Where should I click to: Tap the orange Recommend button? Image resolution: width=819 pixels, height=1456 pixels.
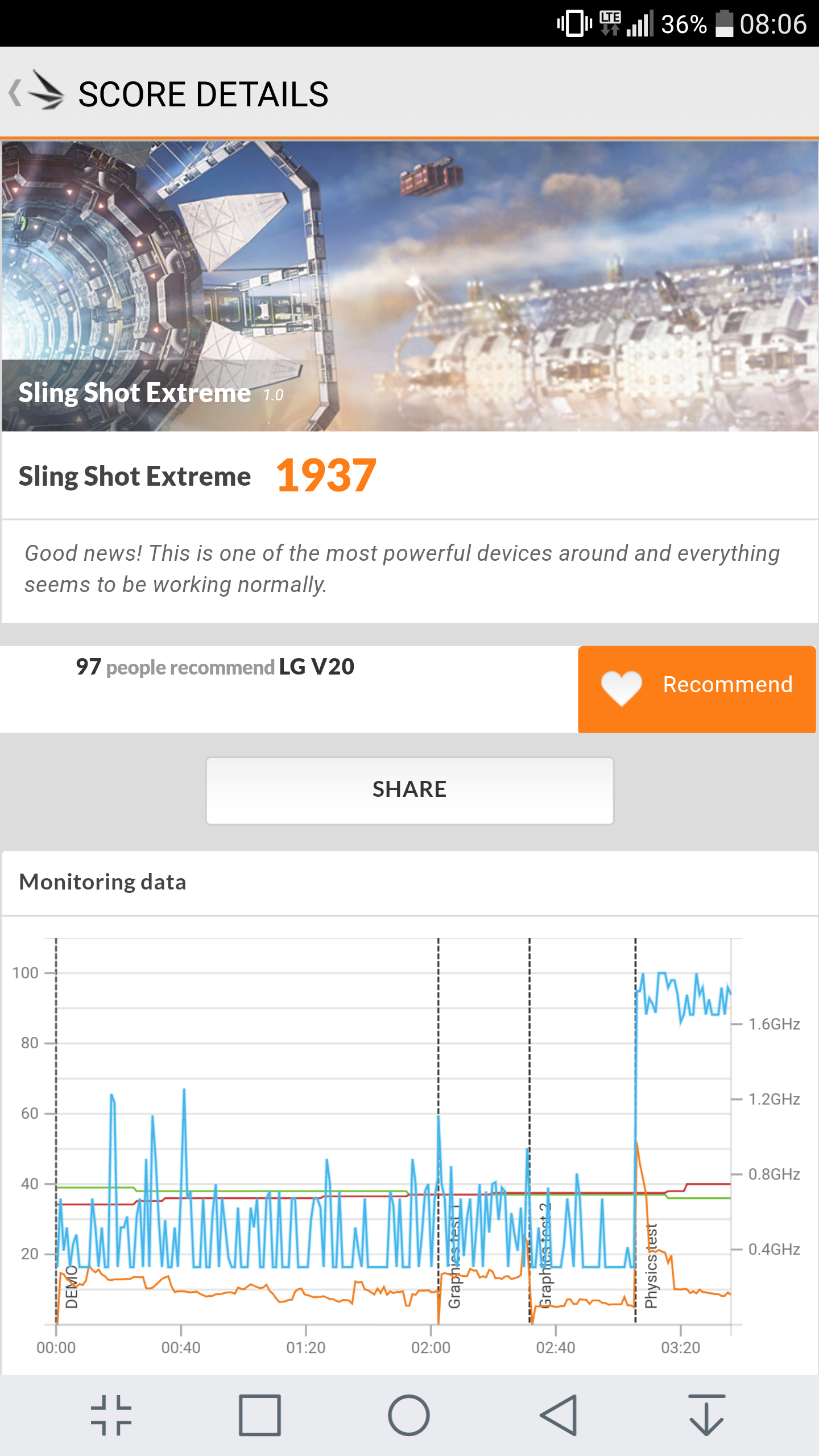[x=697, y=689]
